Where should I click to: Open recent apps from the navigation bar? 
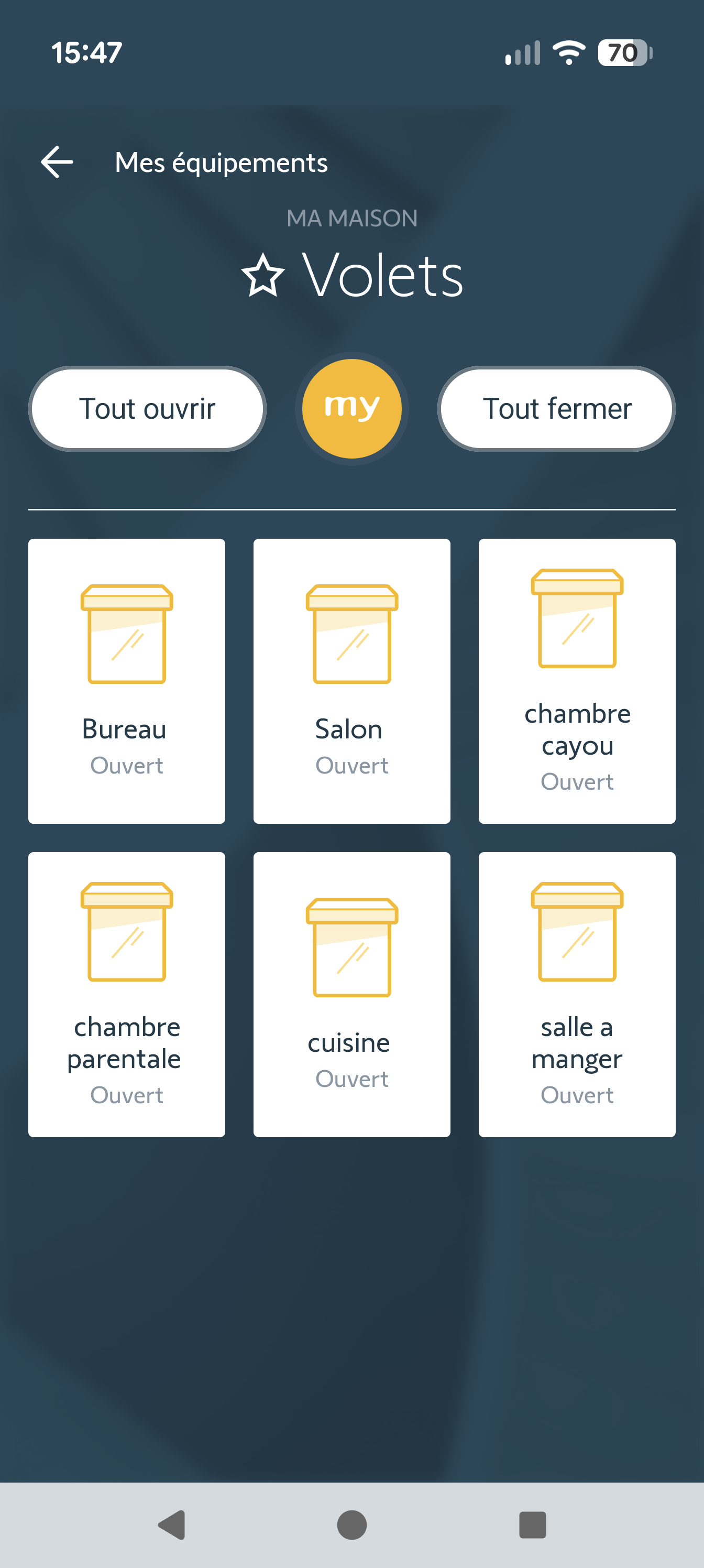coord(532,1525)
